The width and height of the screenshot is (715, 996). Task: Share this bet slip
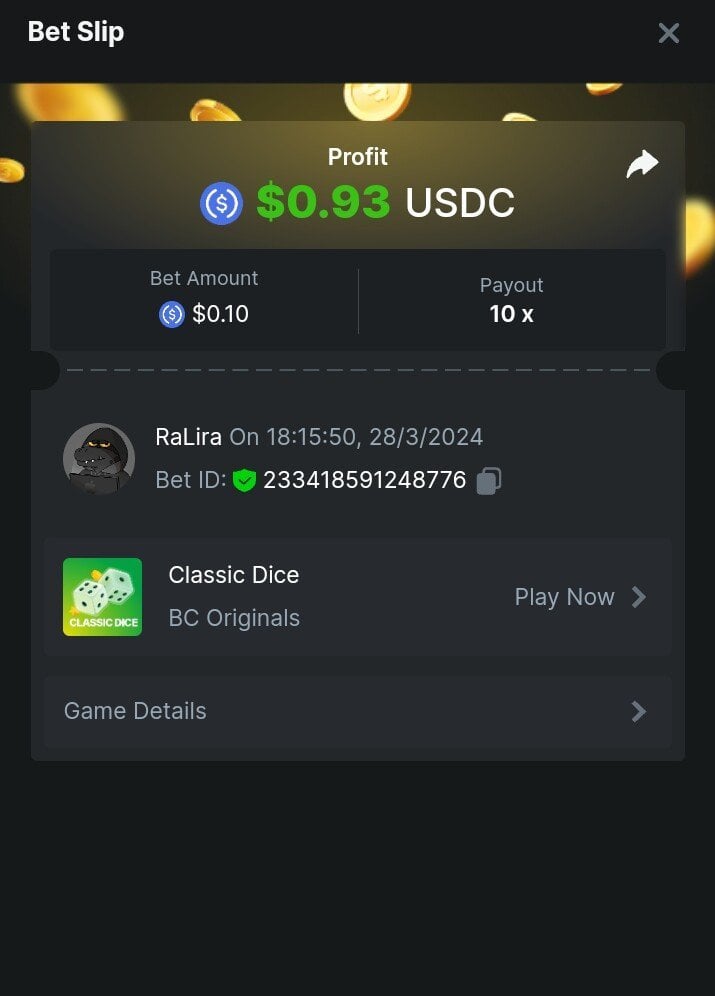[642, 165]
